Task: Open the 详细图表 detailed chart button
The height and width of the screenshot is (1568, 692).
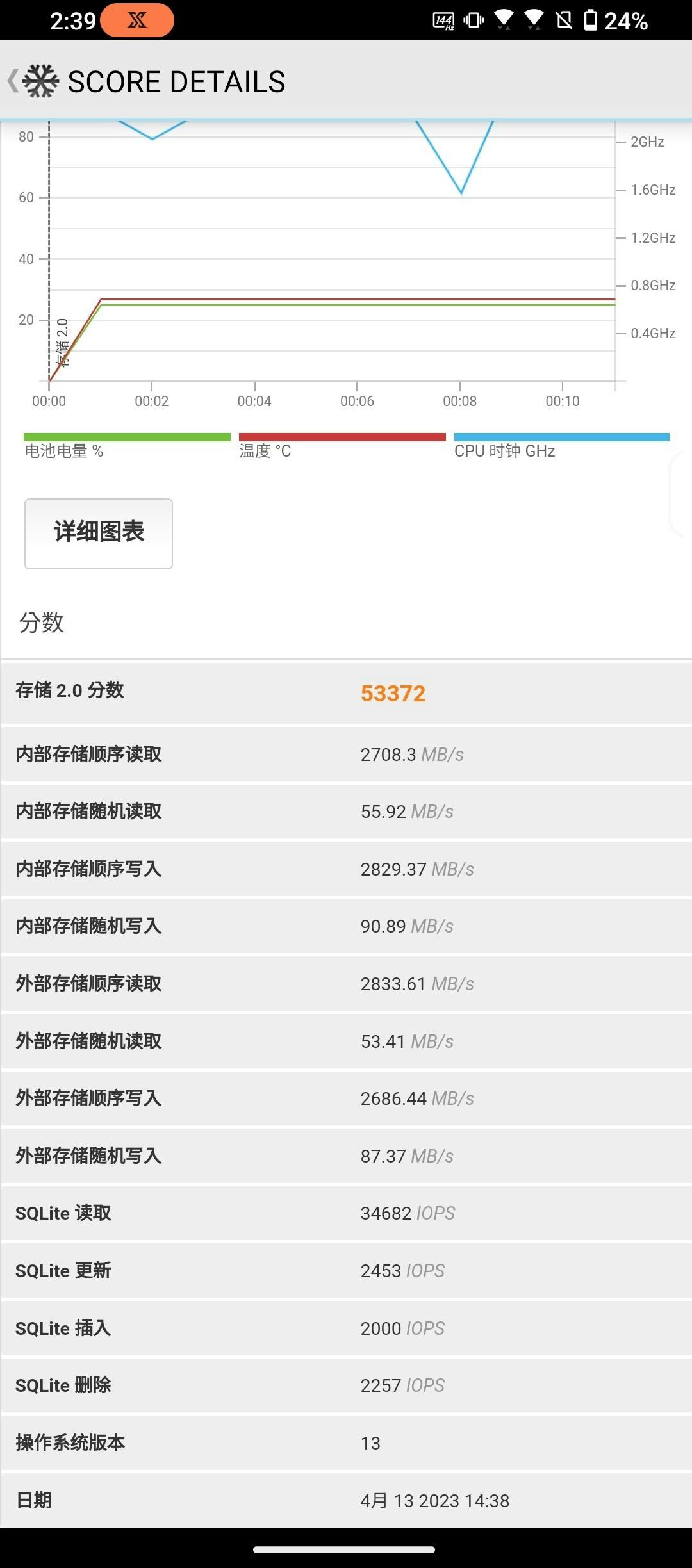Action: pyautogui.click(x=99, y=534)
